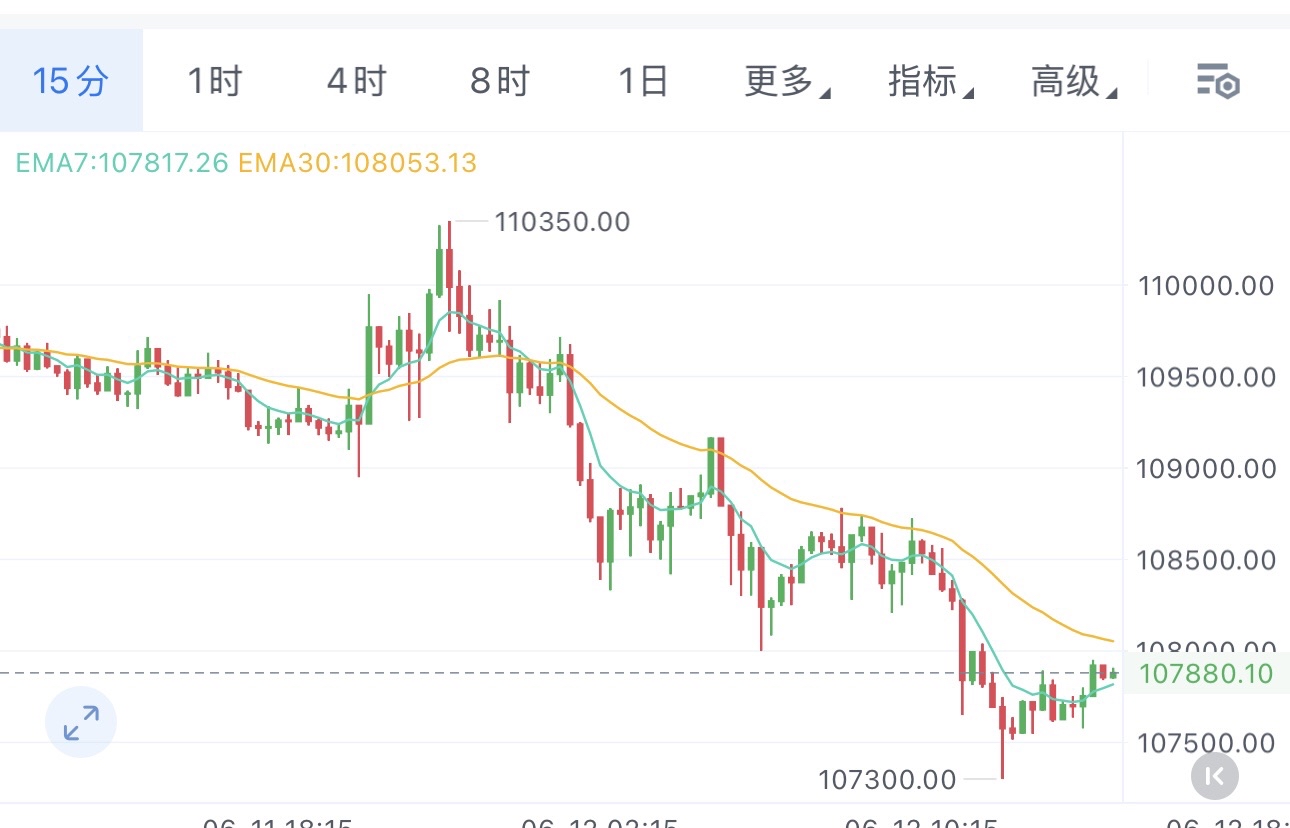Image resolution: width=1290 pixels, height=828 pixels.
Task: Switch to the 1日 daily chart
Action: pos(642,81)
